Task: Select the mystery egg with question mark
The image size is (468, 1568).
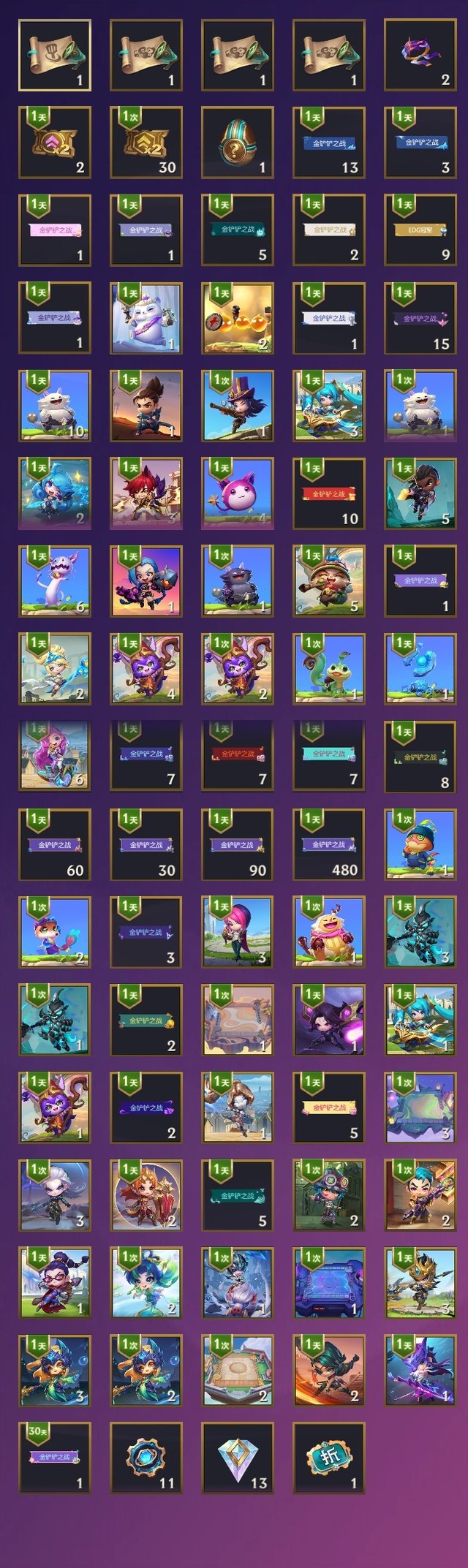Action: pyautogui.click(x=238, y=143)
